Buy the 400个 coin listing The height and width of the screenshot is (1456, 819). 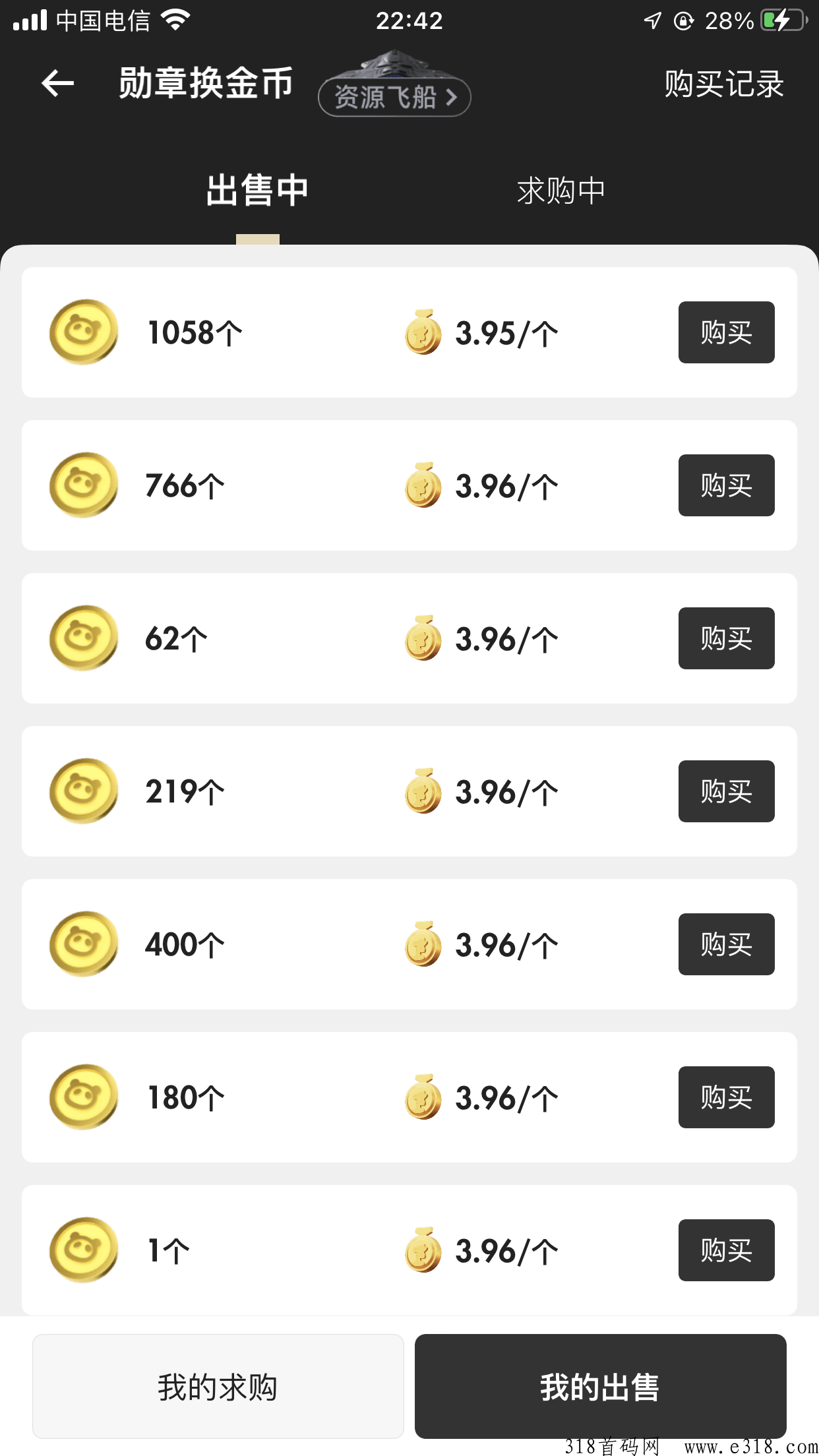726,944
